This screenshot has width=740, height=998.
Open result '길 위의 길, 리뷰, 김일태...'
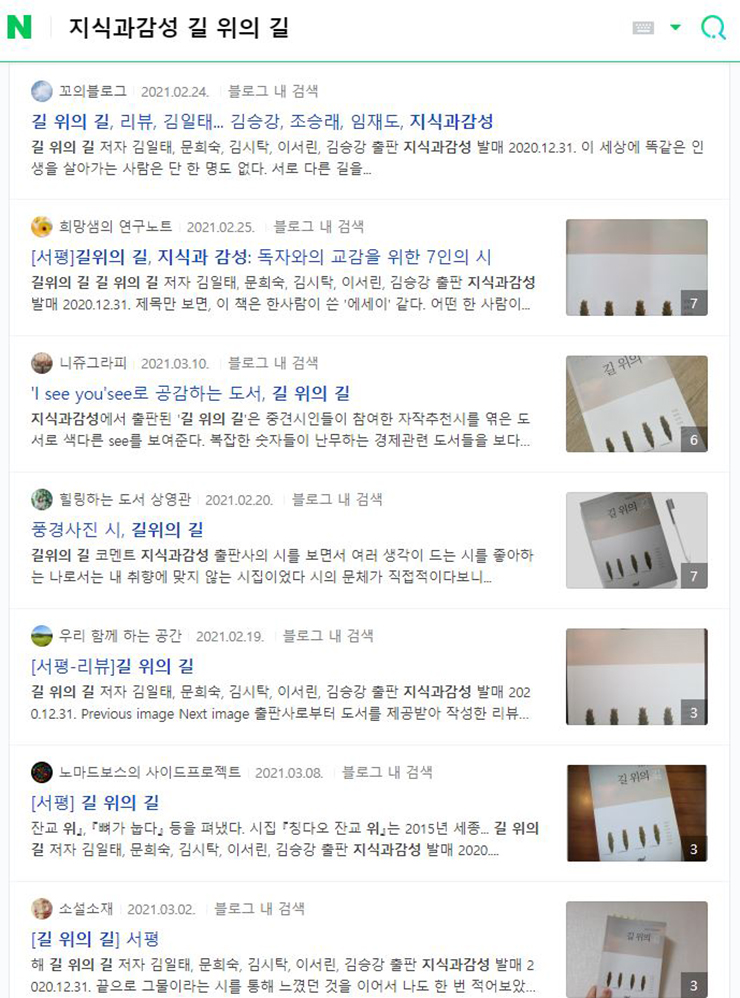click(262, 121)
